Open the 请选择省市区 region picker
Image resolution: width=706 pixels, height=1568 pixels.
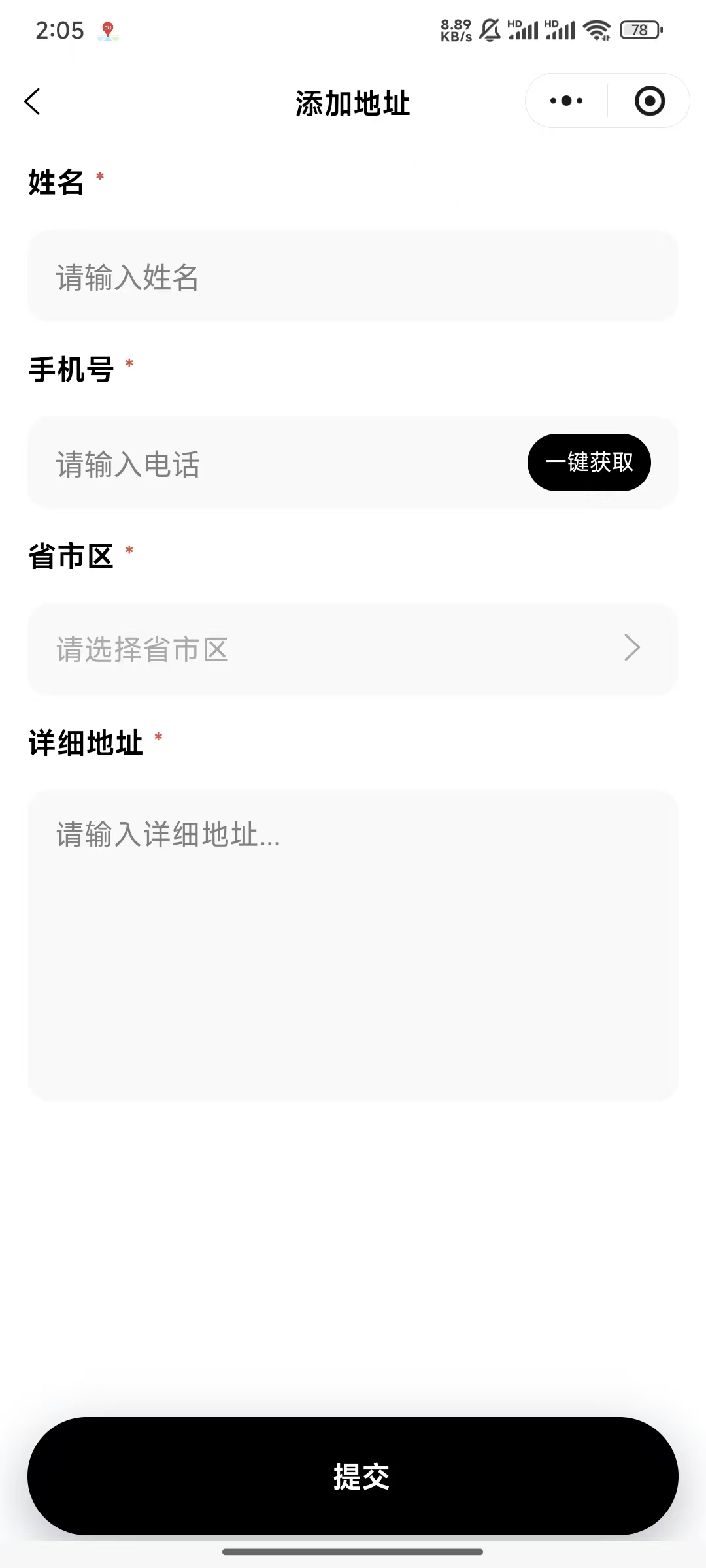coord(353,649)
